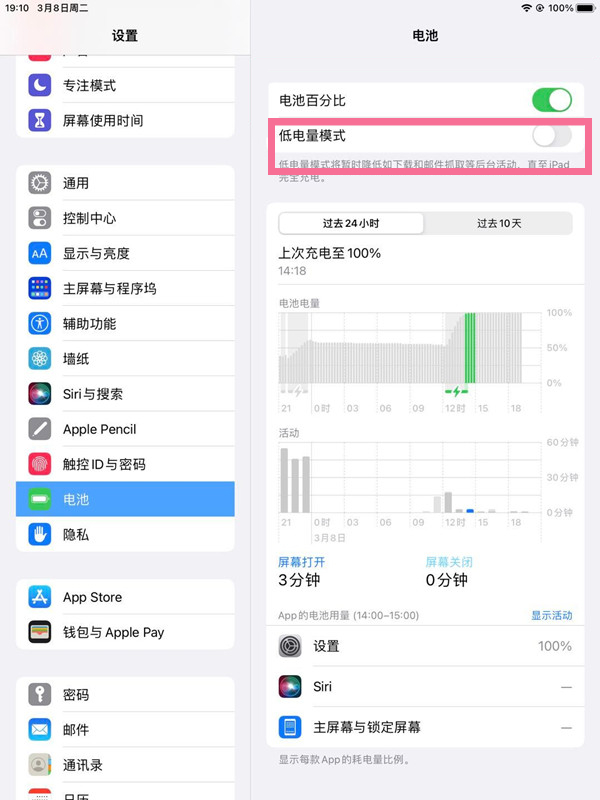Select the 设置 app battery usage row
This screenshot has height=800, width=600.
[x=425, y=646]
